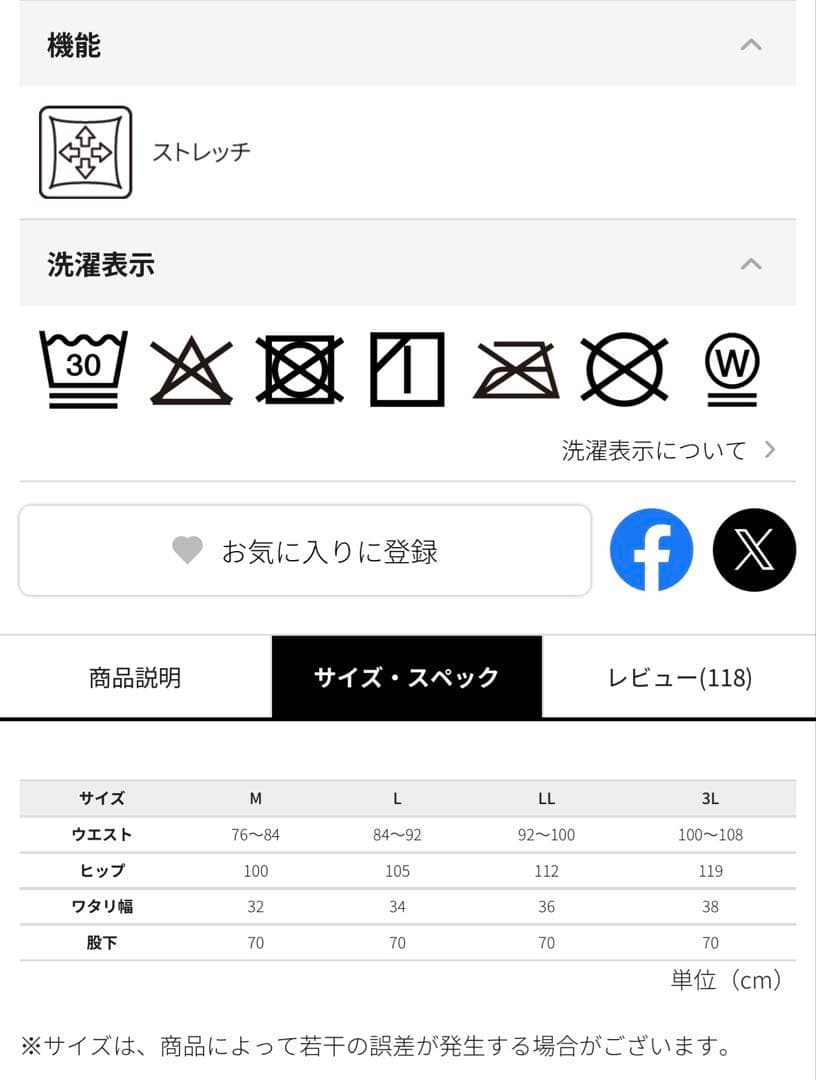Add item to favorites with お気に入りに登録
The width and height of the screenshot is (816, 1080).
tap(305, 551)
